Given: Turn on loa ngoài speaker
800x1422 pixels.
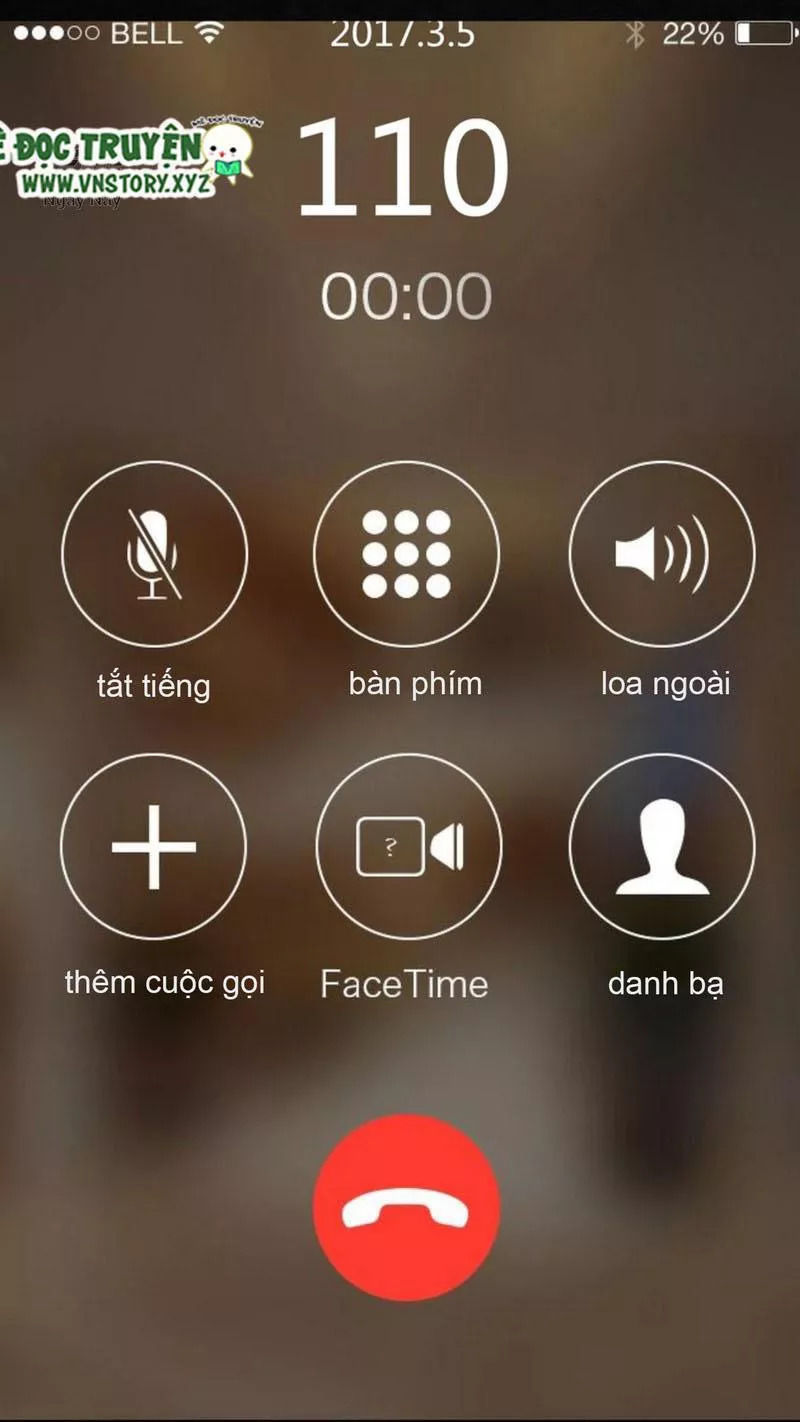Looking at the screenshot, I should pos(661,553).
